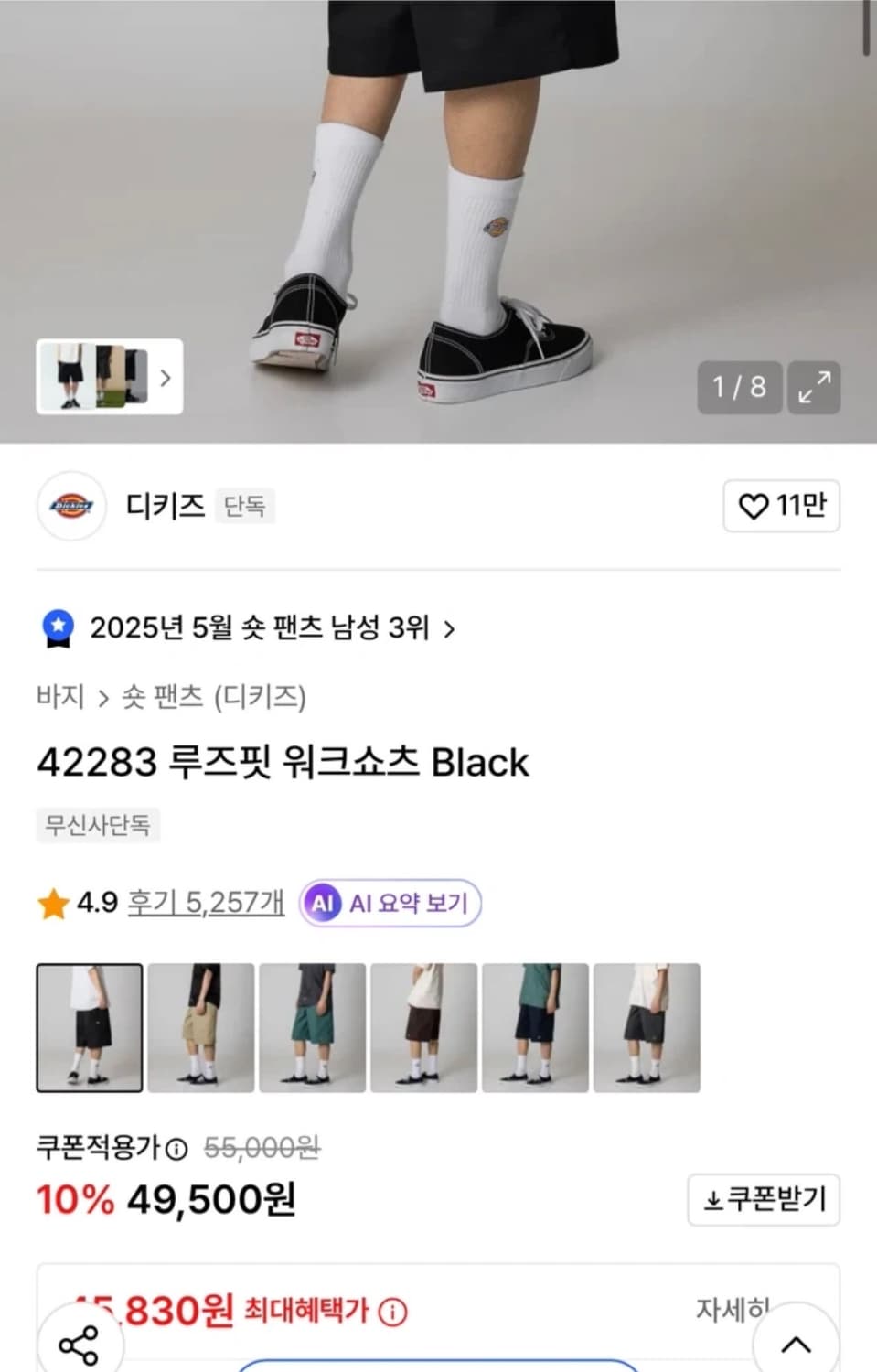Expand the image thumbnail strip arrow
877x1372 pixels.
[165, 378]
